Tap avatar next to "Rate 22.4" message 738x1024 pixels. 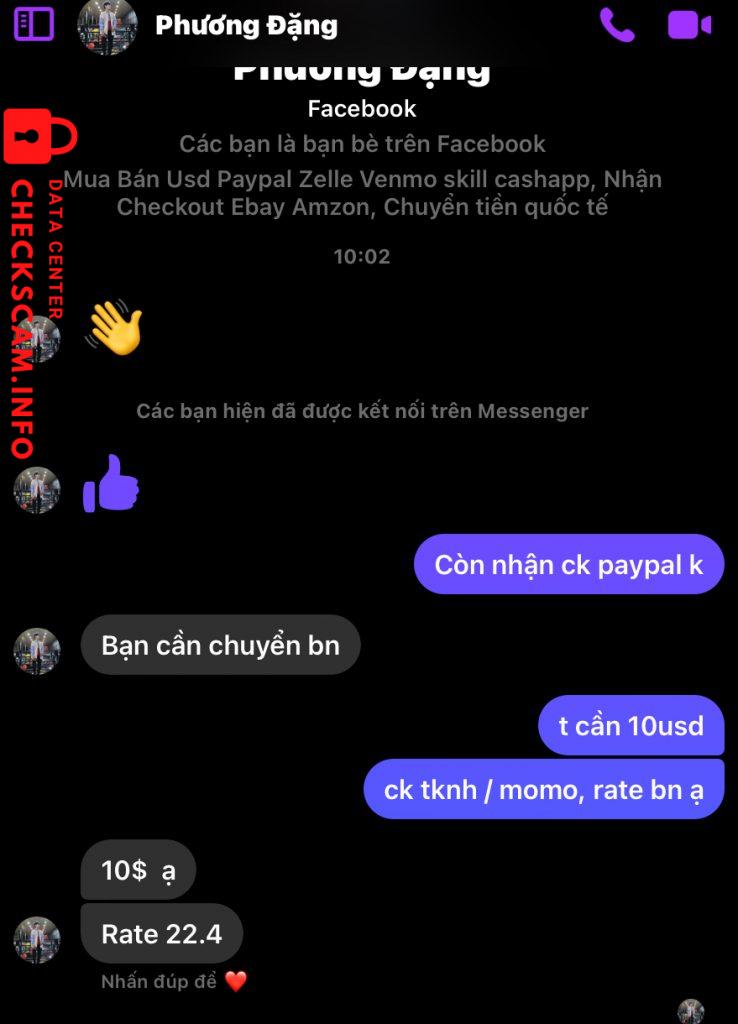(37, 940)
